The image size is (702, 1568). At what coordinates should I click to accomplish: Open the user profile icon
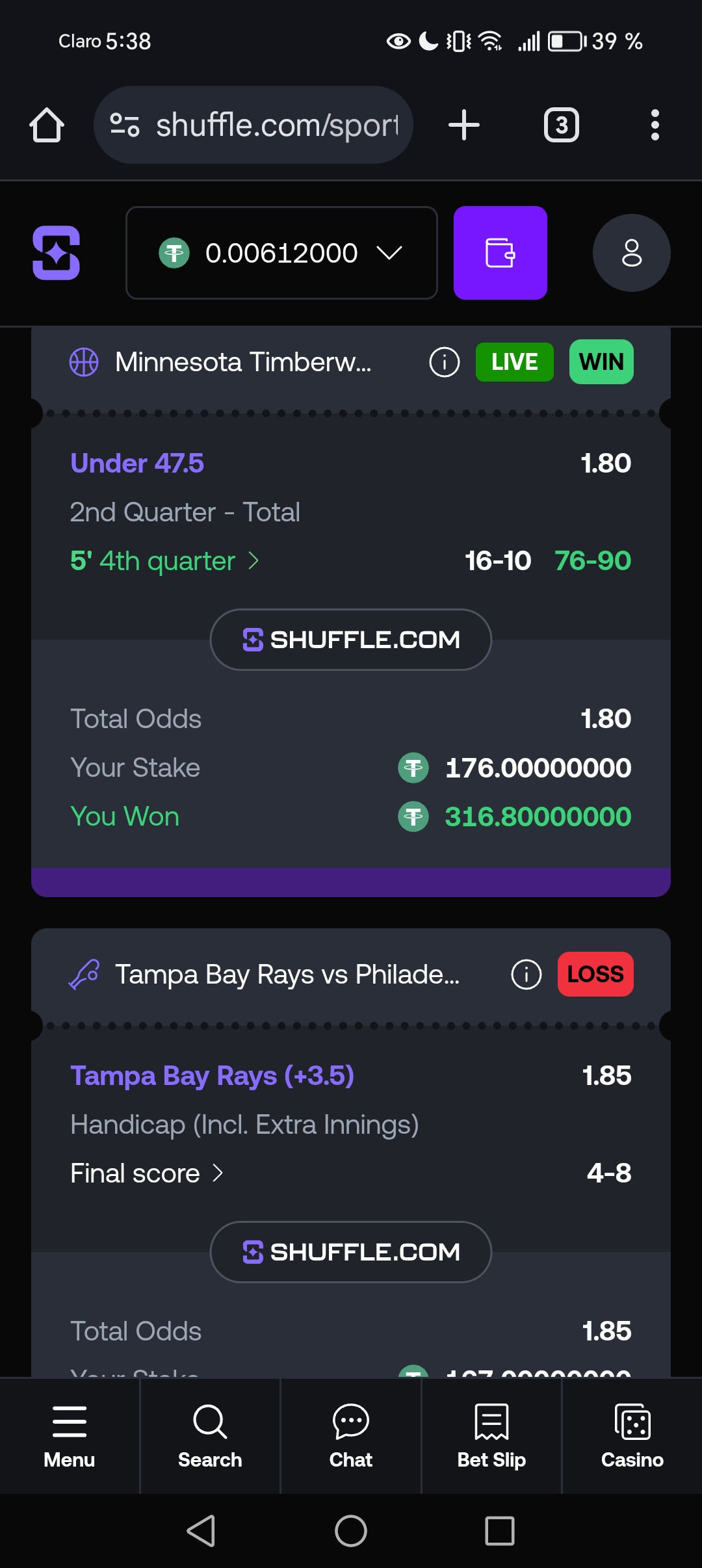tap(632, 253)
